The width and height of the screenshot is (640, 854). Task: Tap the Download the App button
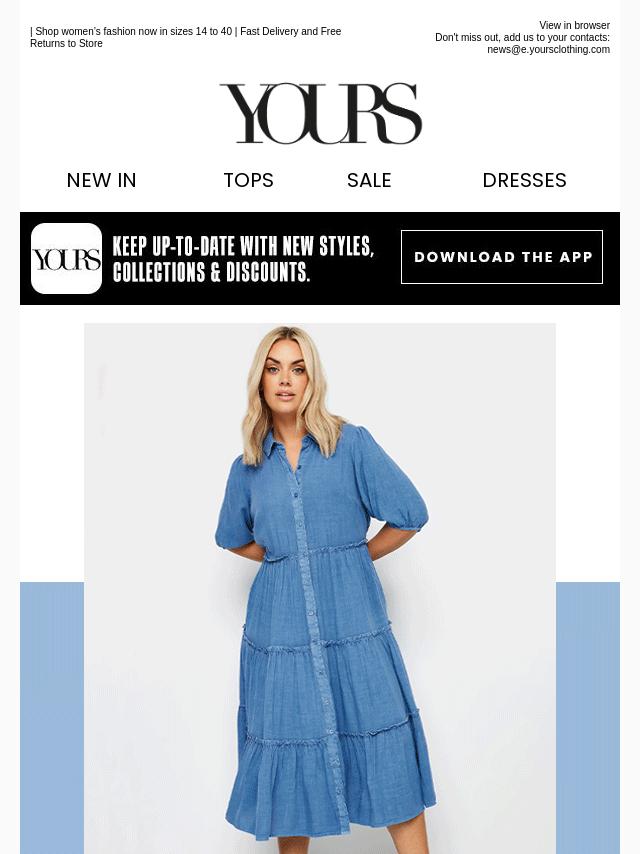(x=502, y=257)
